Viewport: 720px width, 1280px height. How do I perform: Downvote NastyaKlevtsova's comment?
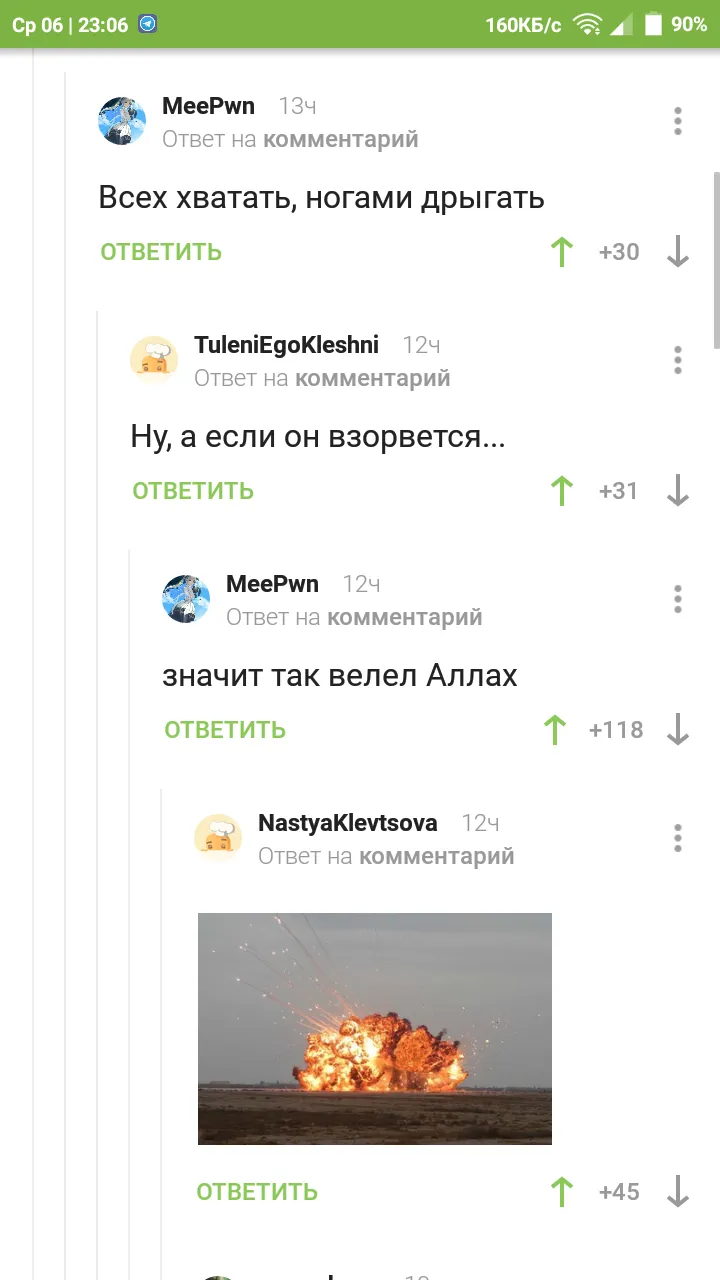click(x=678, y=1192)
